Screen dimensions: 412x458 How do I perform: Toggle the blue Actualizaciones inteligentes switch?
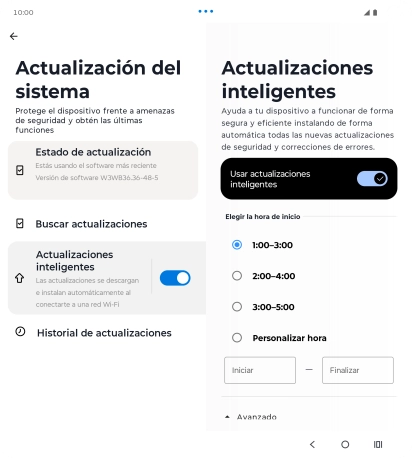(x=175, y=278)
